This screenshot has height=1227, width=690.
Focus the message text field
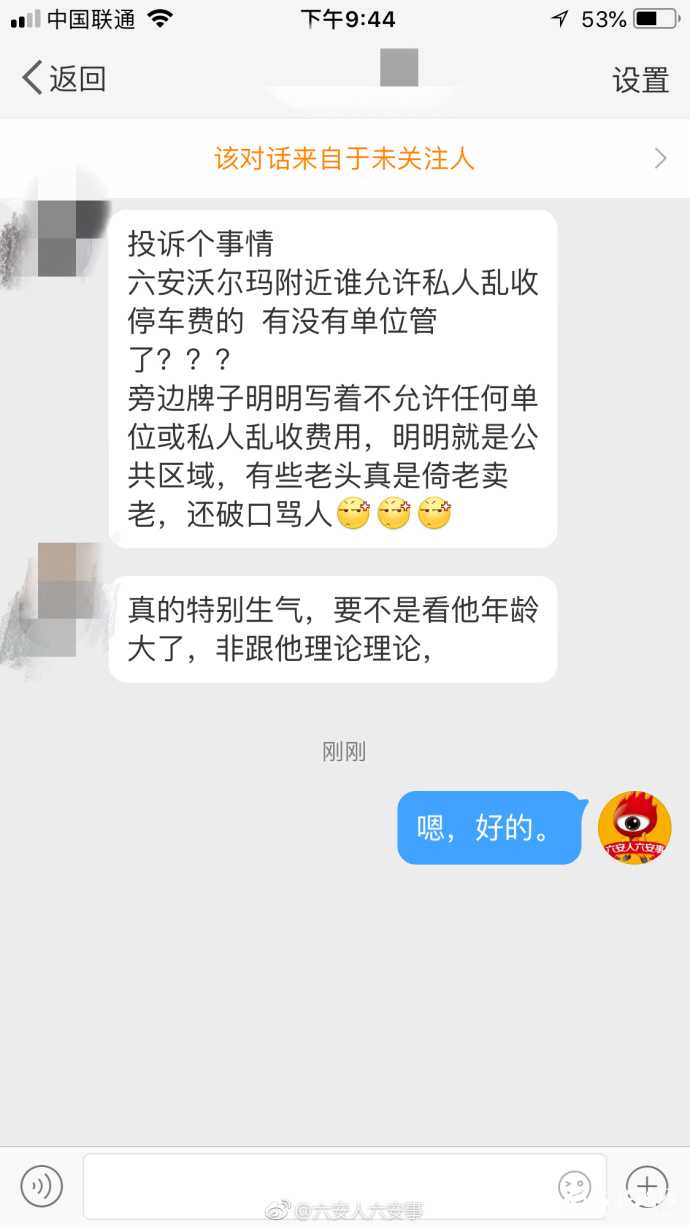320,1186
